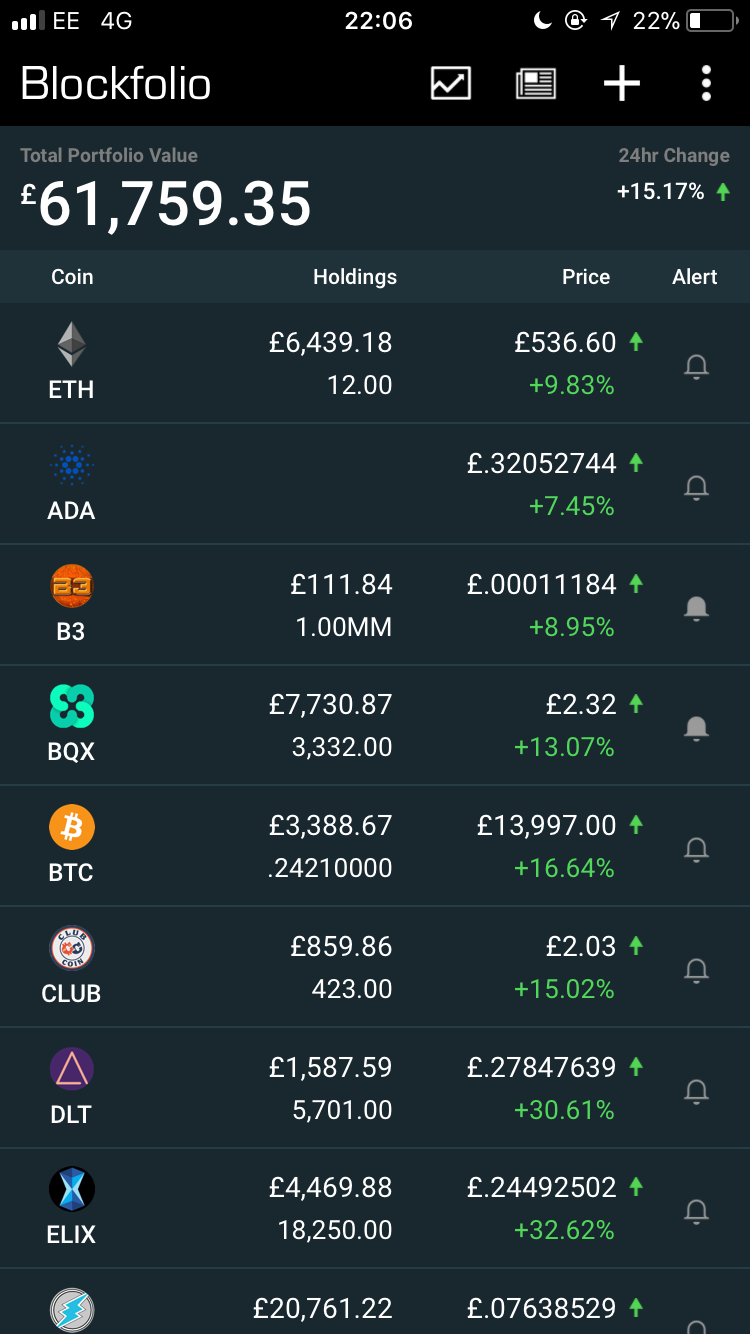Tap the alert bell for ADA
This screenshot has width=750, height=1334.
[696, 487]
